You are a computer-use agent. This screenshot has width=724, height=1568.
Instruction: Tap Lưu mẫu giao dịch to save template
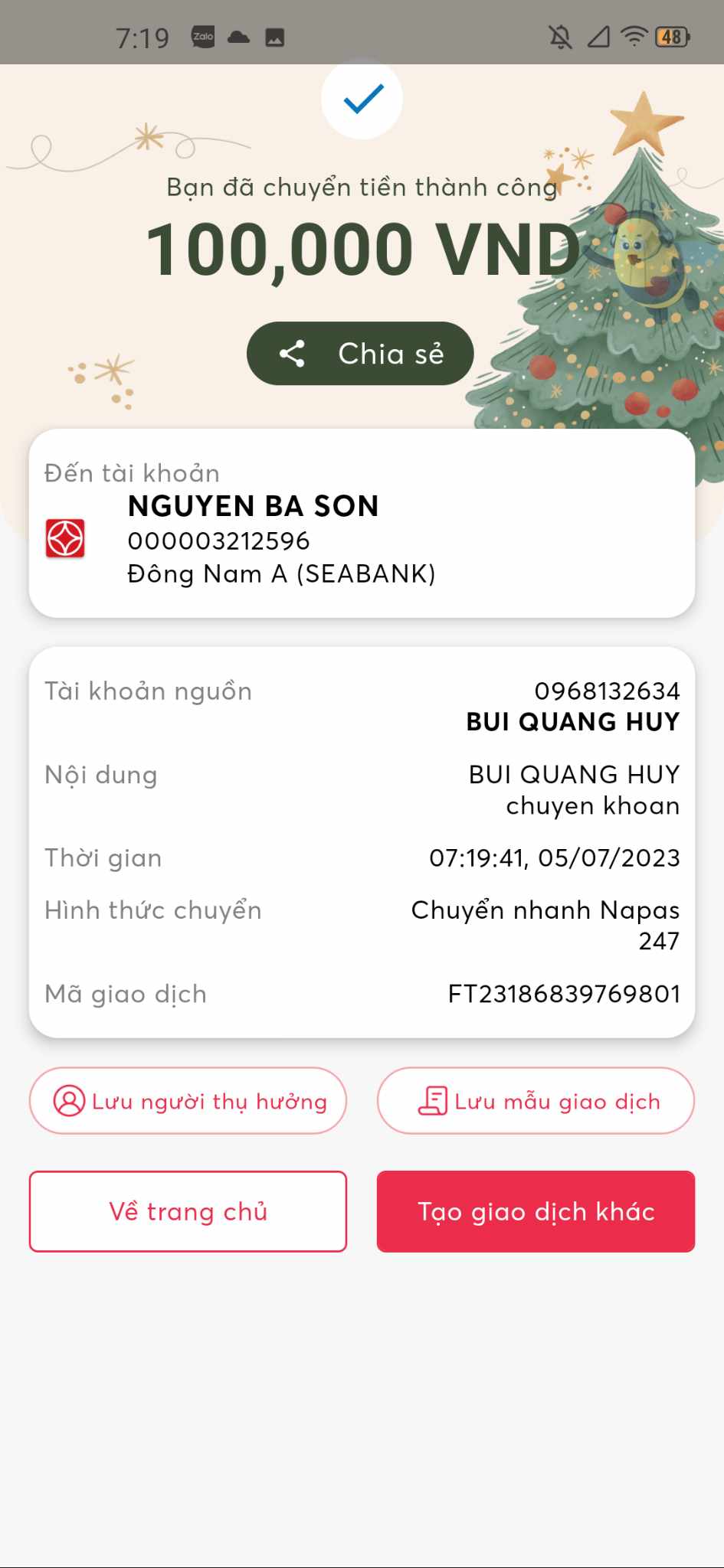point(536,1101)
